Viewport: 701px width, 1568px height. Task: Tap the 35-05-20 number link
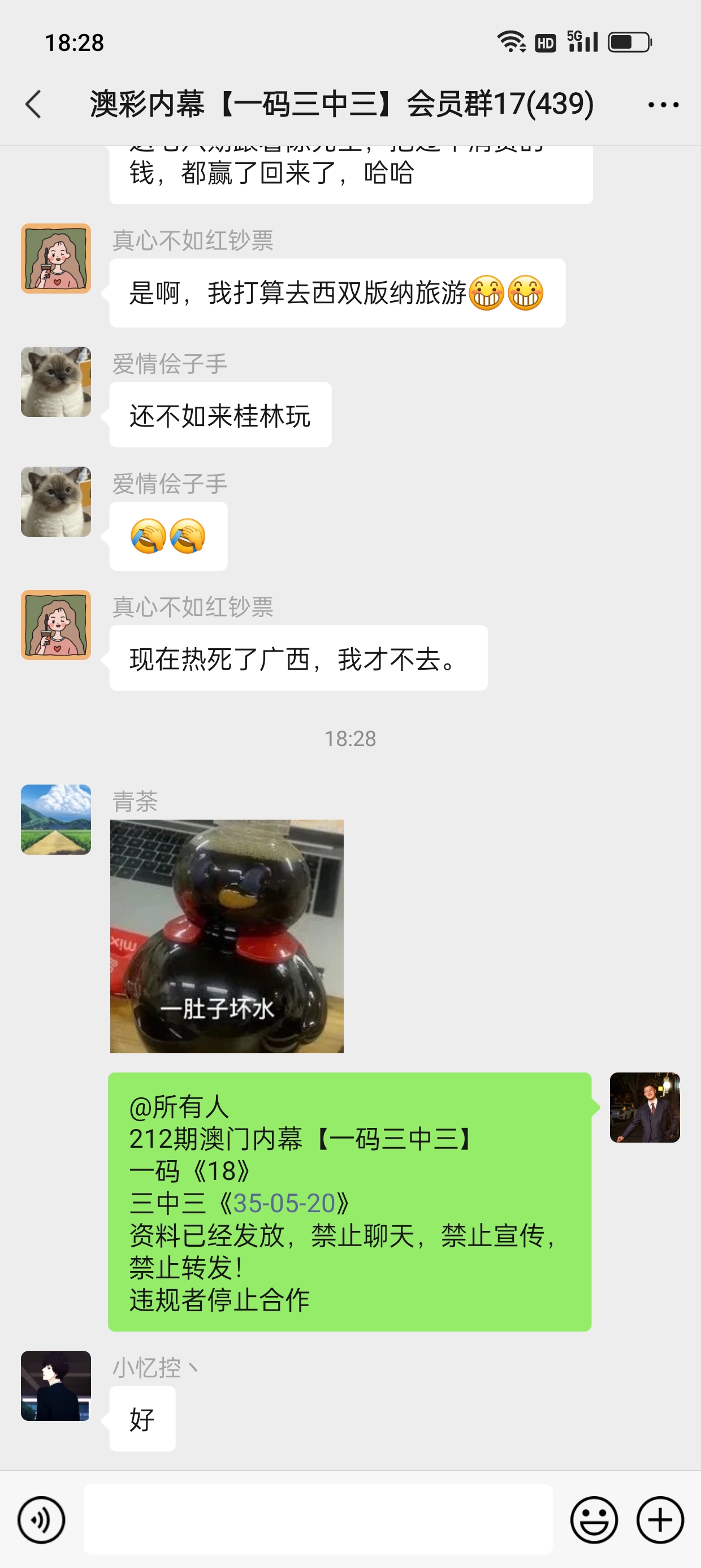click(x=284, y=1203)
